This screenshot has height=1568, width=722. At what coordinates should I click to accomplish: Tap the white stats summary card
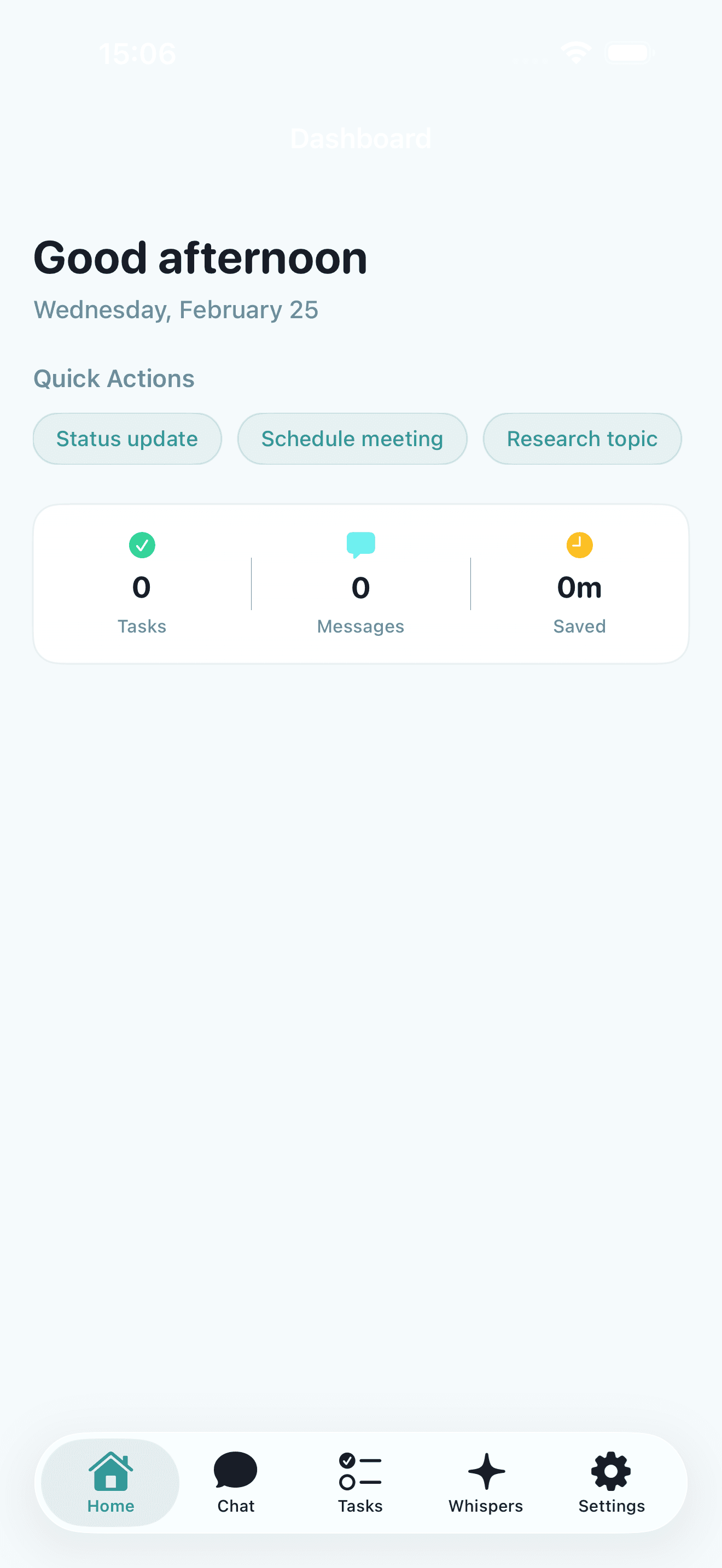(x=361, y=582)
